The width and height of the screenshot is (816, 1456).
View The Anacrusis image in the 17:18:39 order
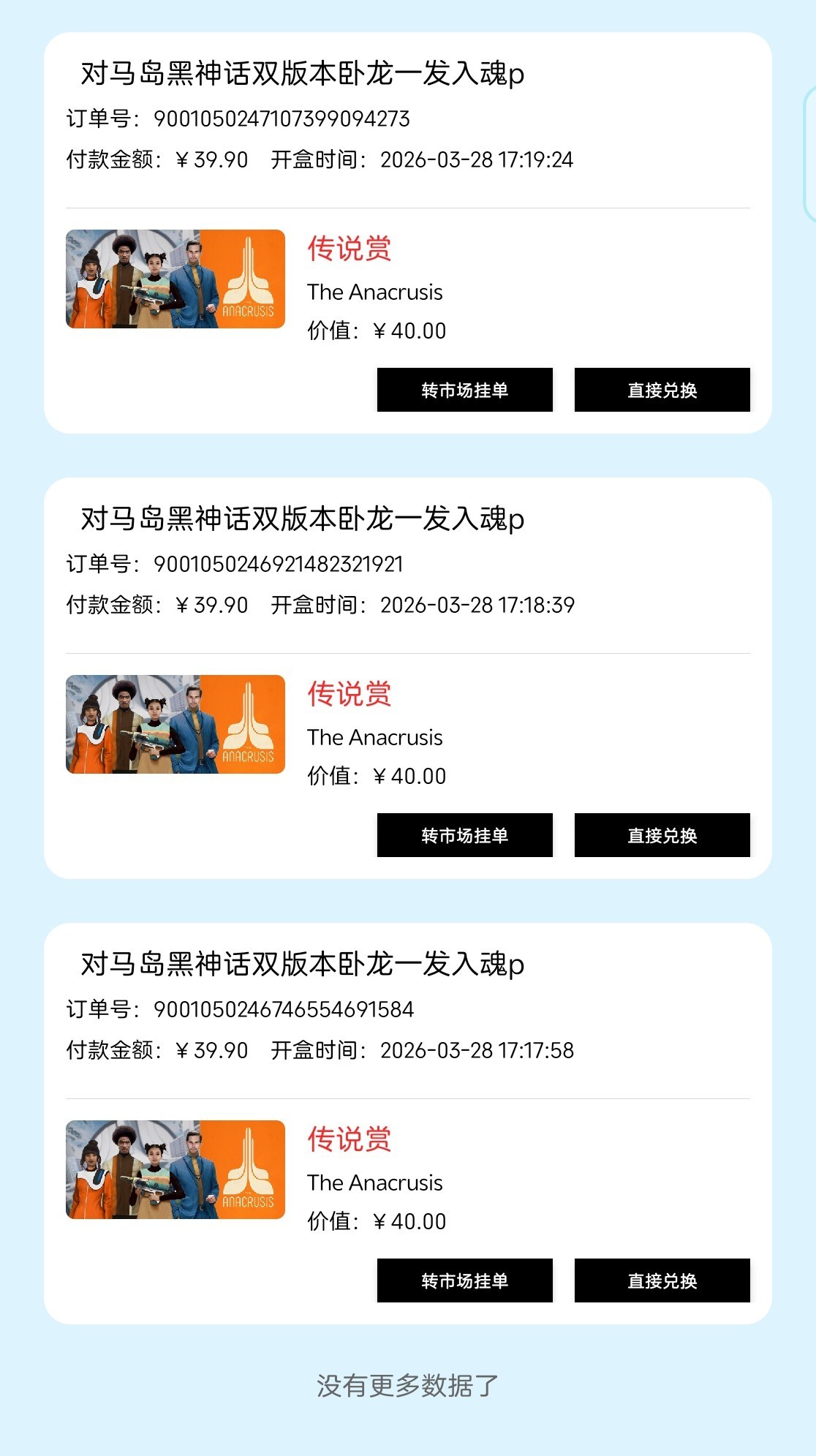pos(175,724)
